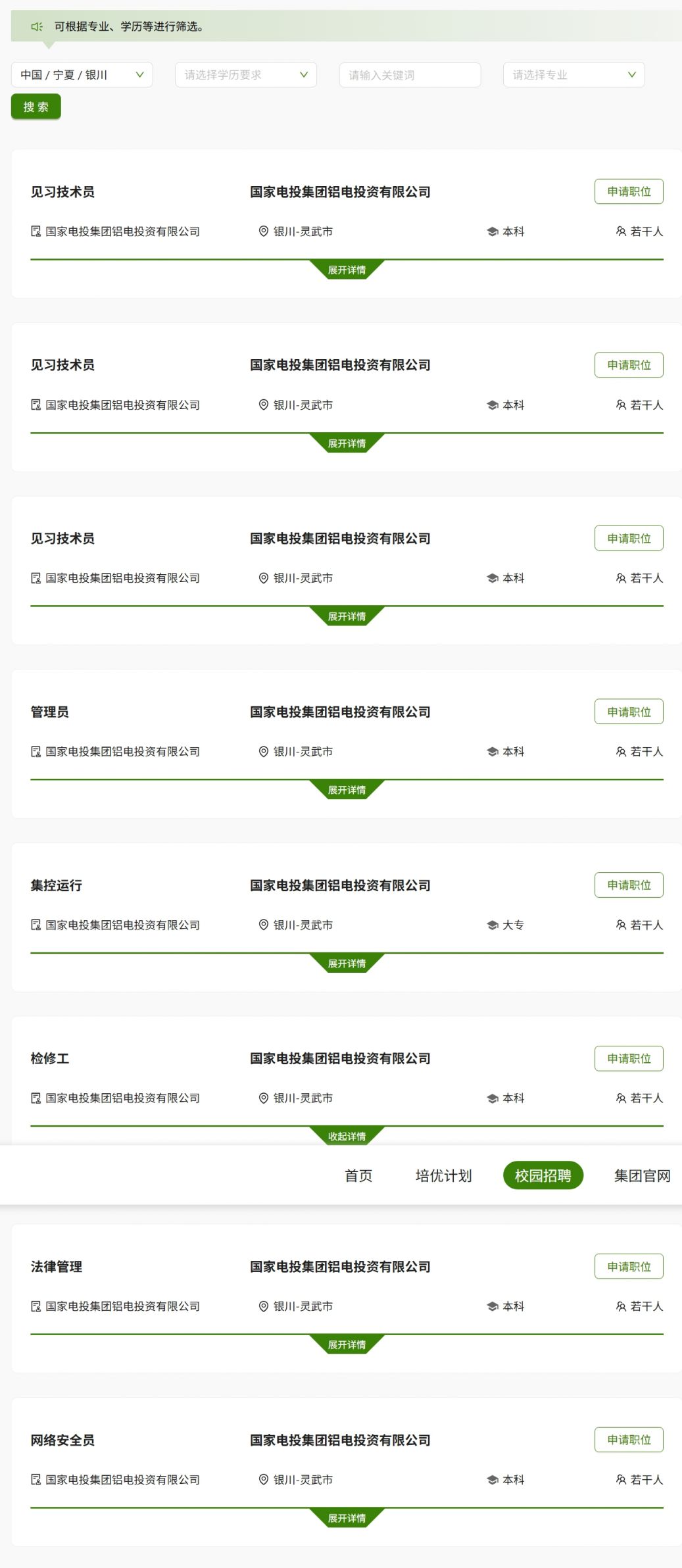The width and height of the screenshot is (682, 1568).
Task: Open the 请选择专业 major dropdown
Action: coord(573,75)
